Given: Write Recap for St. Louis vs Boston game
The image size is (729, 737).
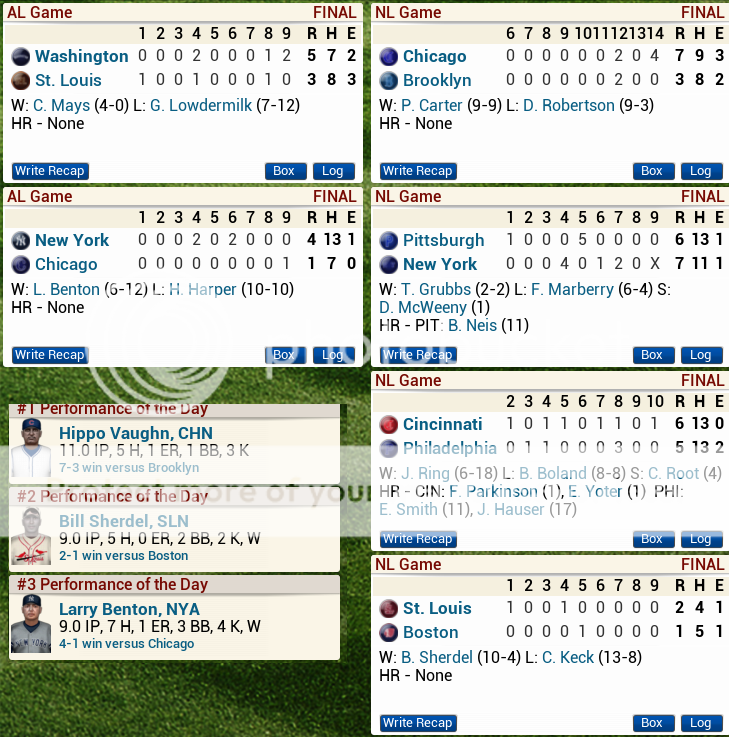Looking at the screenshot, I should click(418, 723).
